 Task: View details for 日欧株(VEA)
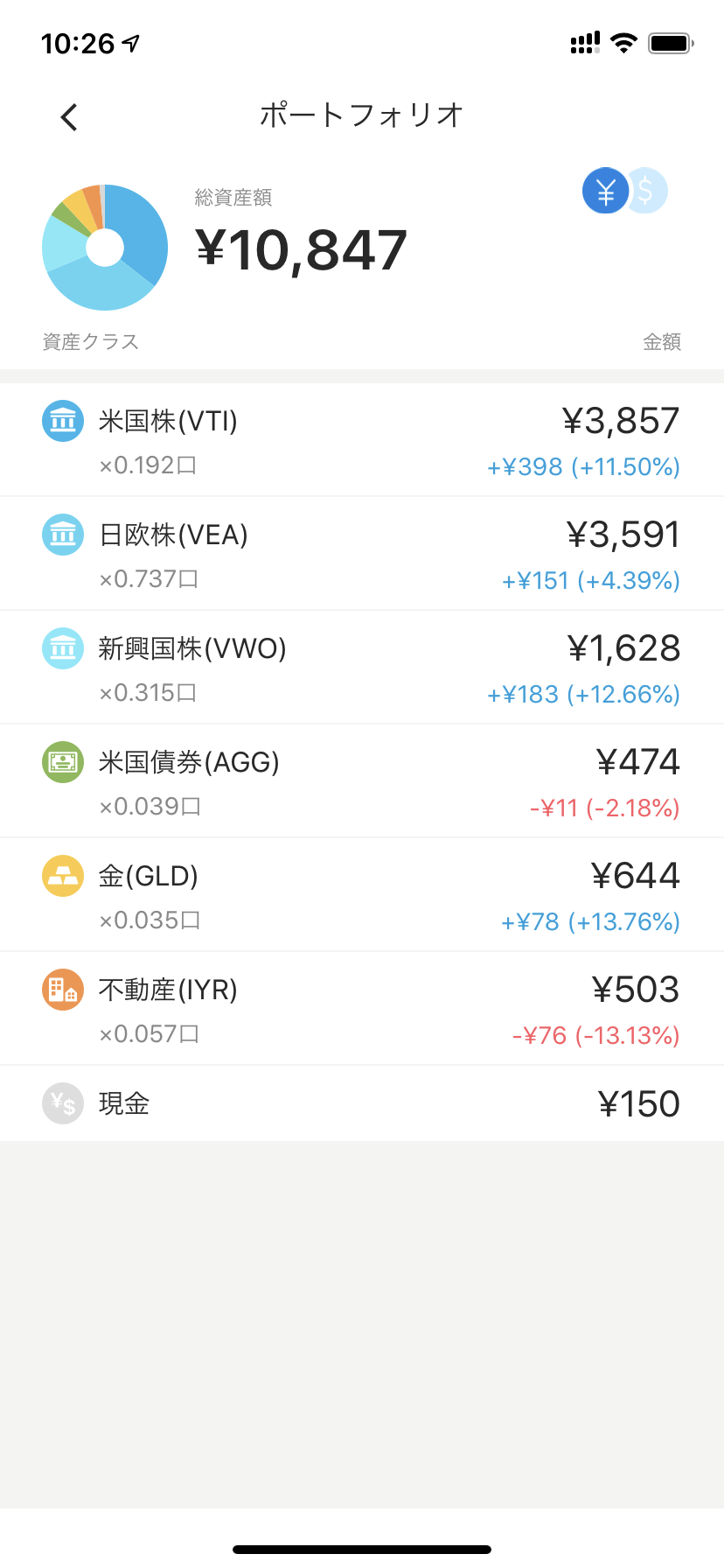tap(362, 555)
